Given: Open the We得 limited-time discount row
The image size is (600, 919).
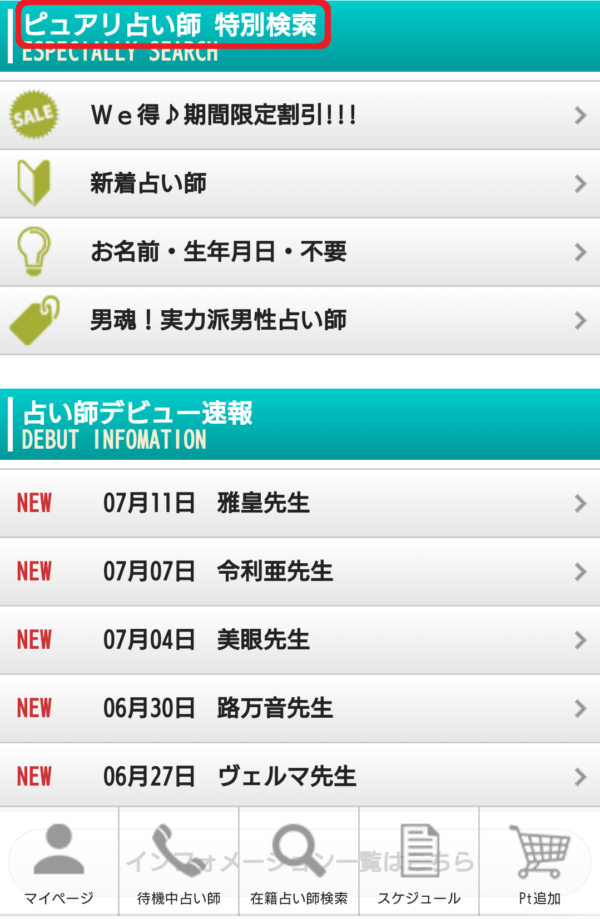Looking at the screenshot, I should pos(300,116).
